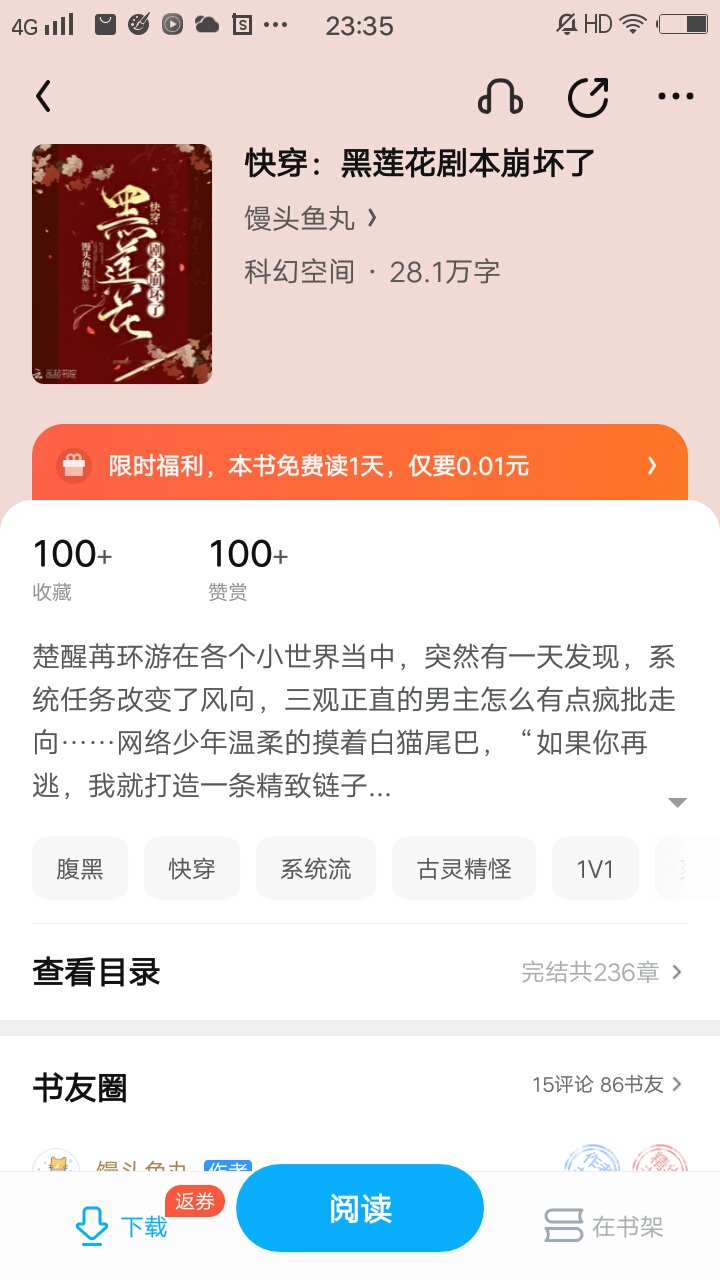Select the 1V1 tag

tap(595, 868)
